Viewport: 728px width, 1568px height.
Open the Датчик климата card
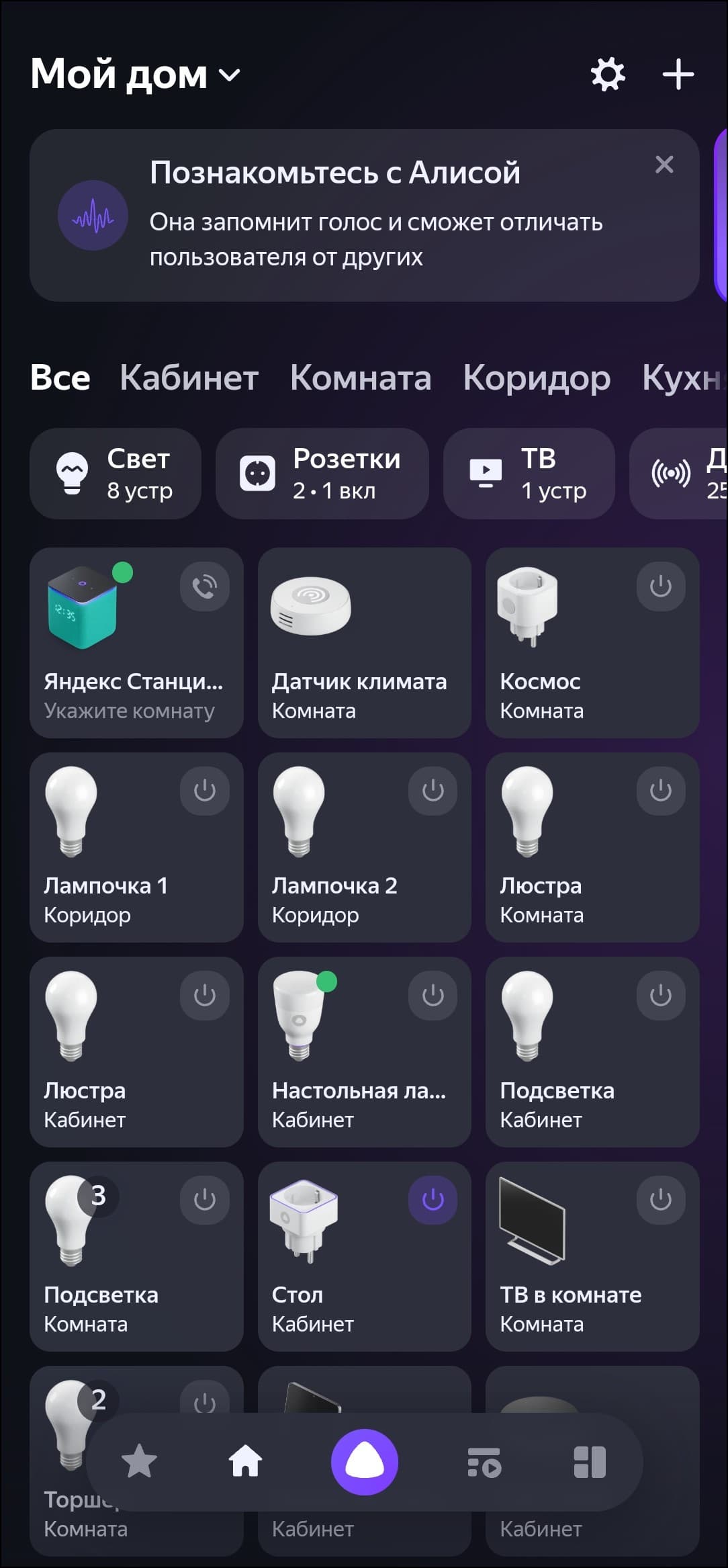point(364,642)
